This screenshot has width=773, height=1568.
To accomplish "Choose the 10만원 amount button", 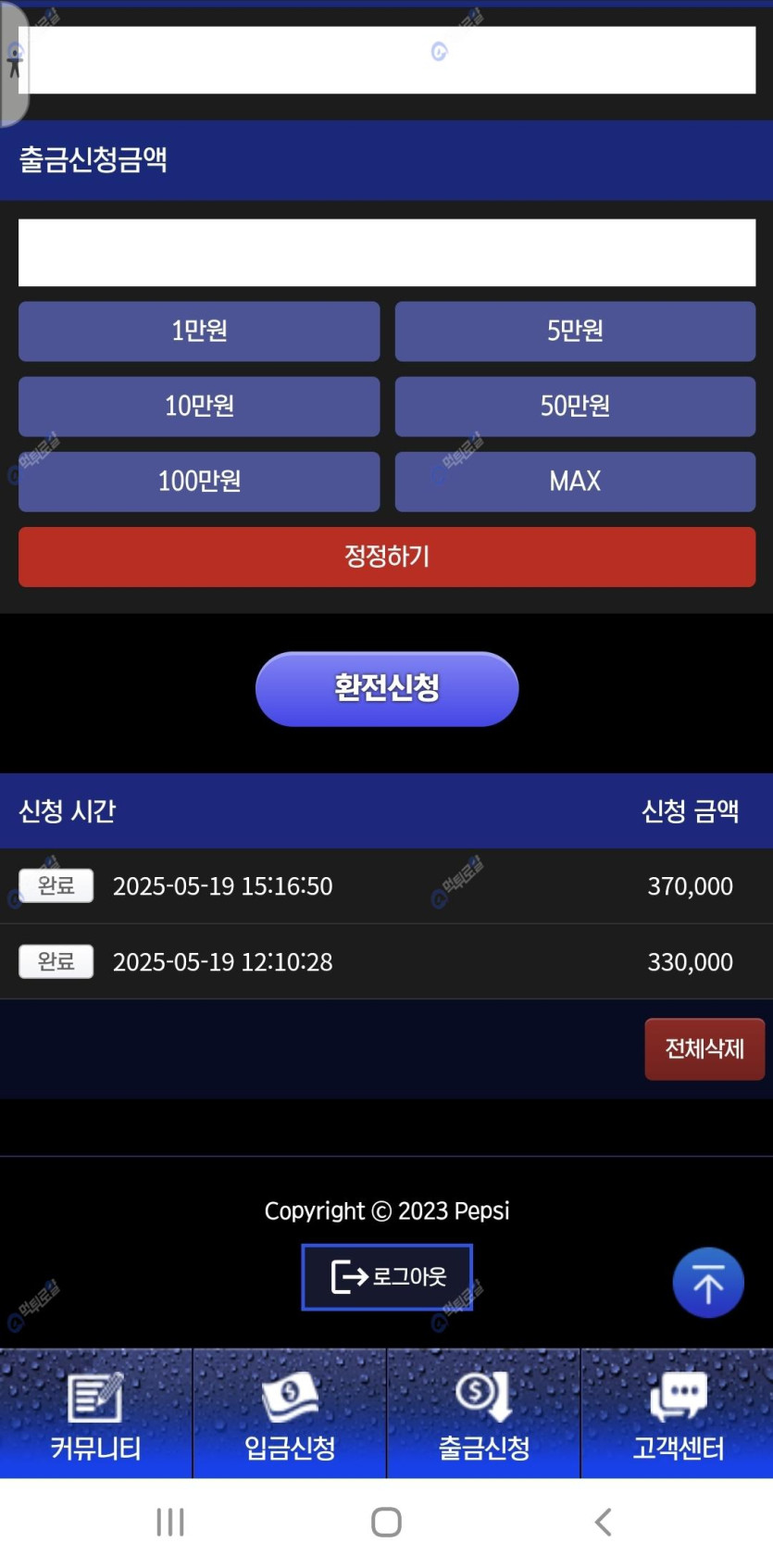I will click(x=199, y=406).
